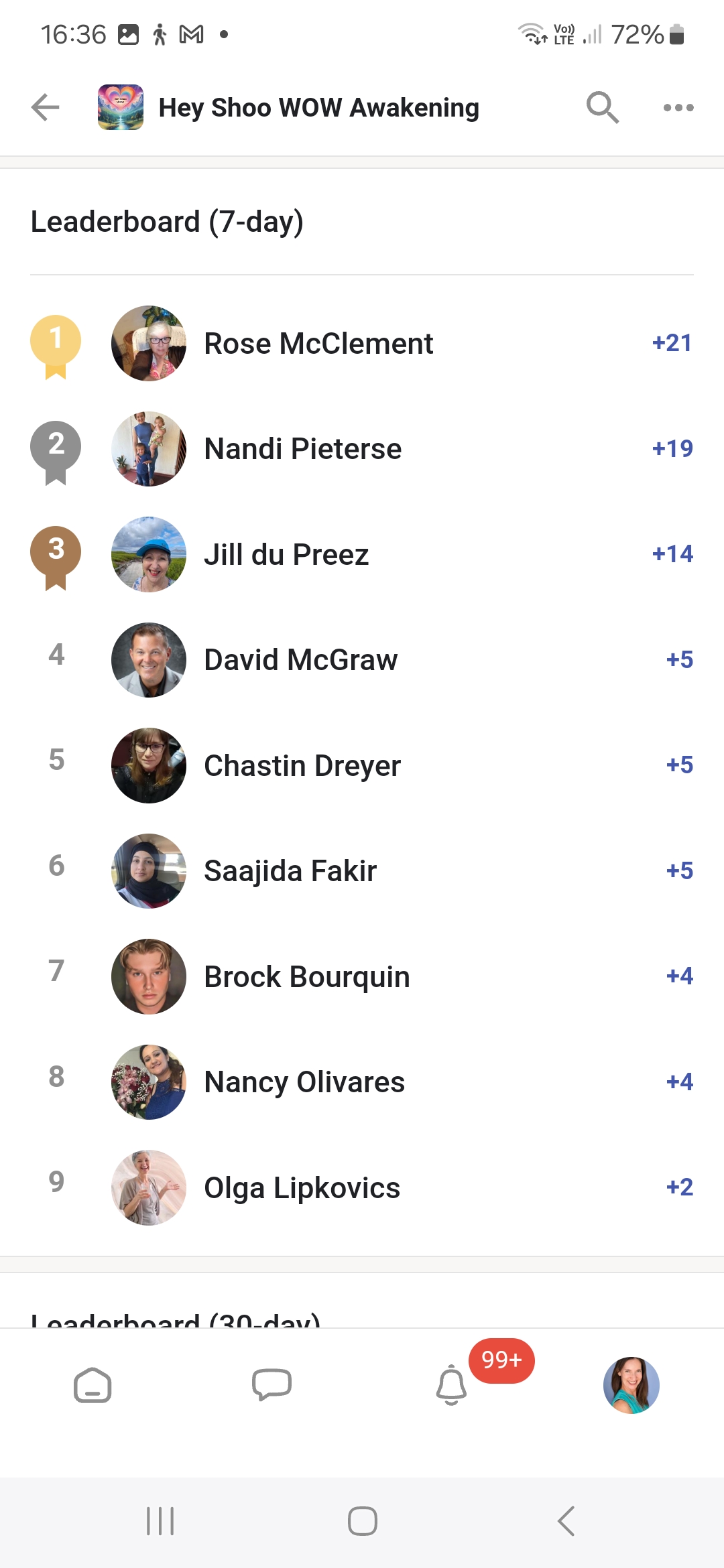The width and height of the screenshot is (724, 1568).
Task: Open search in the group header
Action: tap(602, 107)
